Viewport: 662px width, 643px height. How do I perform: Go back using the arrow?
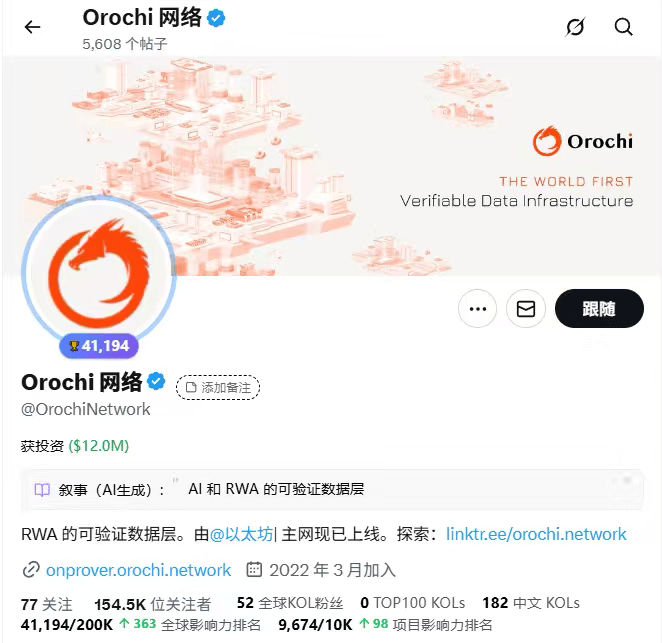click(x=33, y=27)
